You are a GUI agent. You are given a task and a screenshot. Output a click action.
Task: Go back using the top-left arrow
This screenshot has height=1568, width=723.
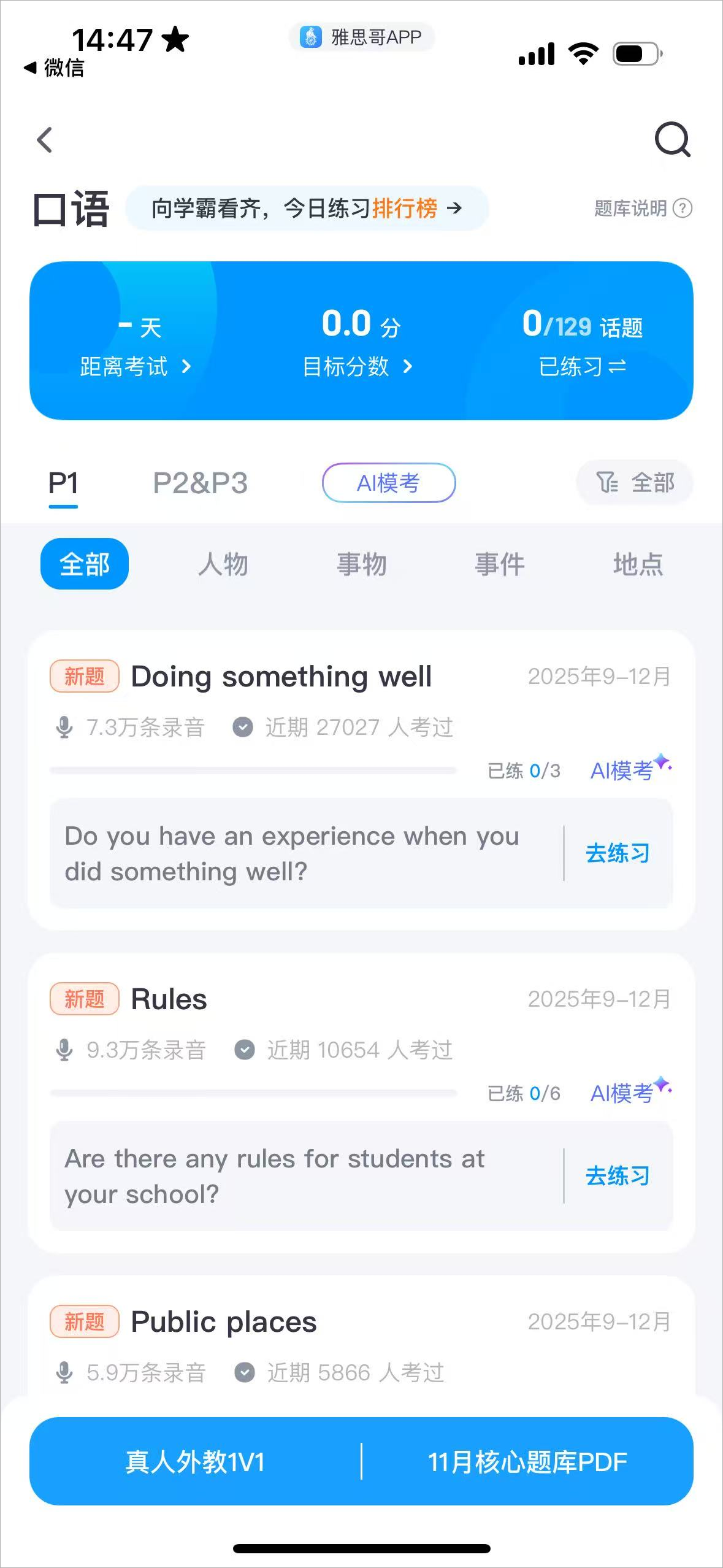click(x=45, y=140)
